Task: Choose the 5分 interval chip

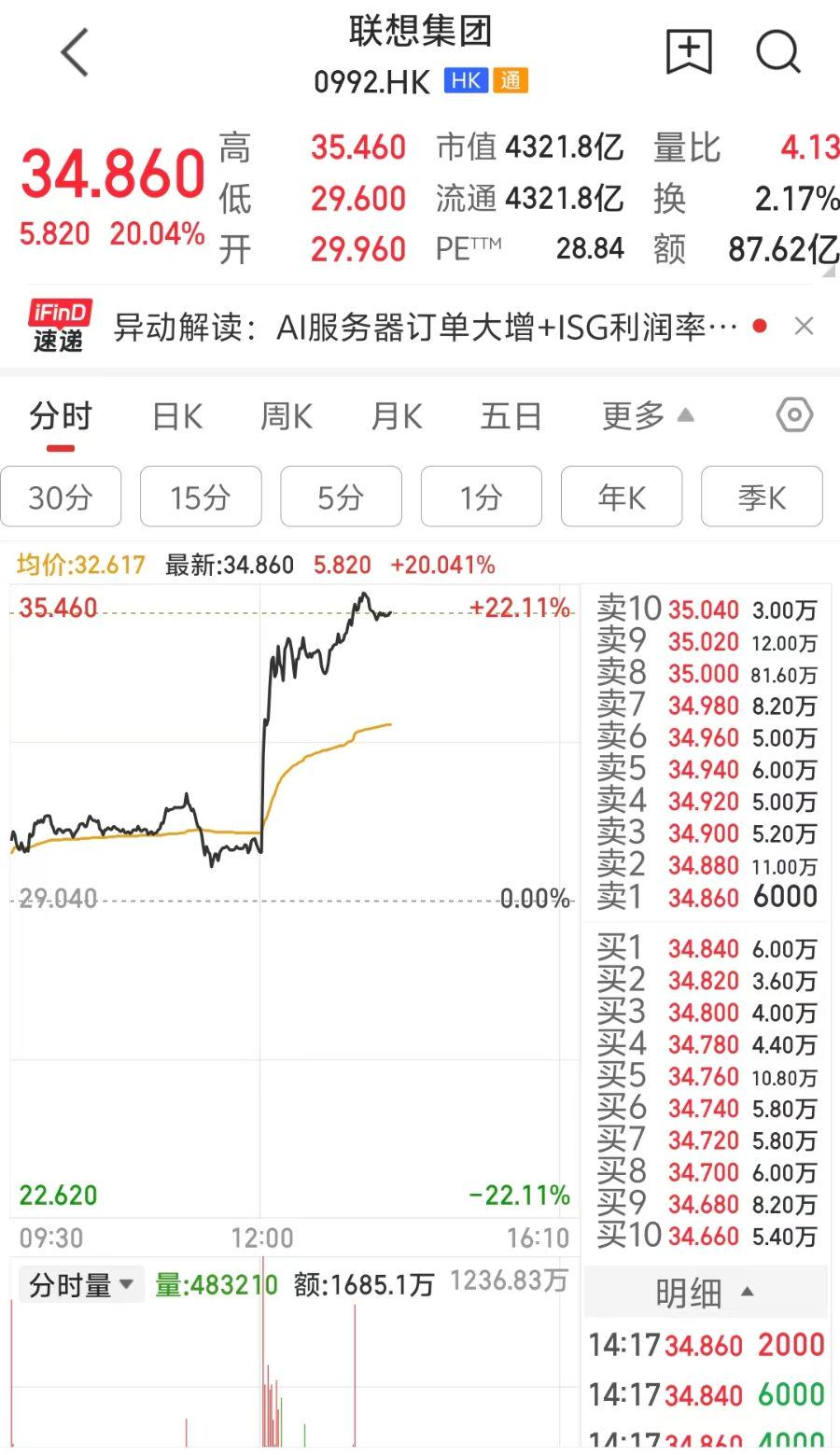Action: (341, 497)
